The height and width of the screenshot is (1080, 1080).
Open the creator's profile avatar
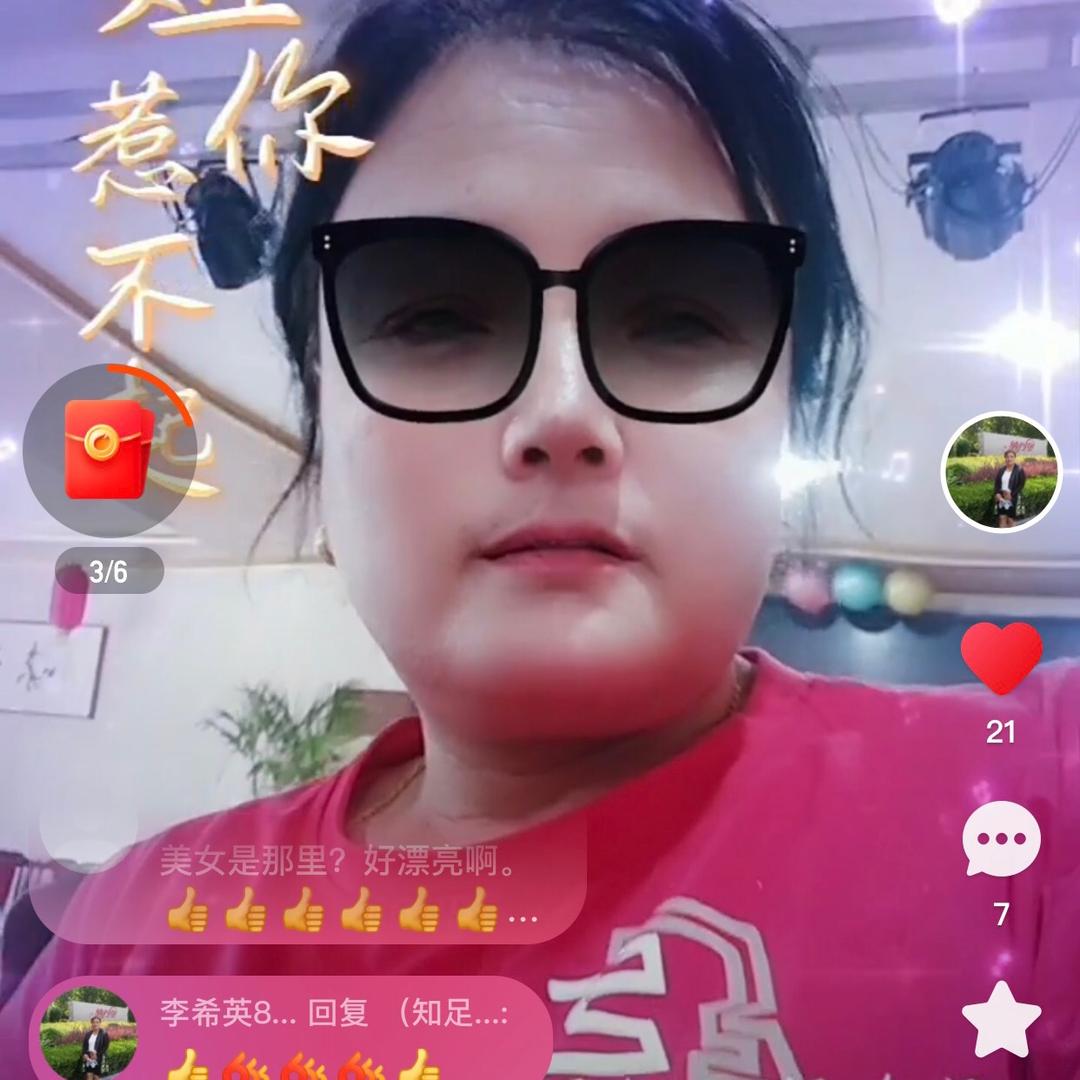click(x=1001, y=472)
